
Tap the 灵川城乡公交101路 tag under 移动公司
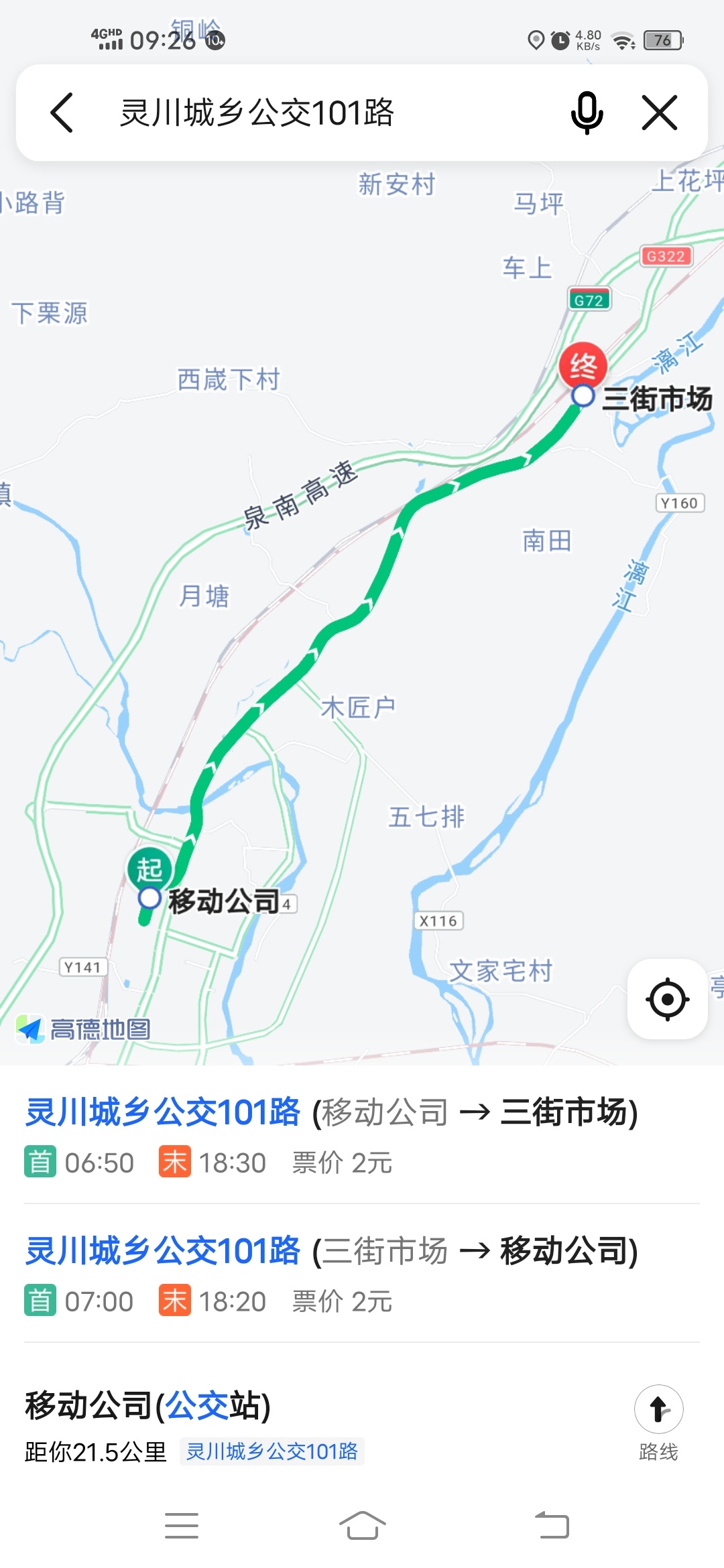pyautogui.click(x=271, y=1451)
